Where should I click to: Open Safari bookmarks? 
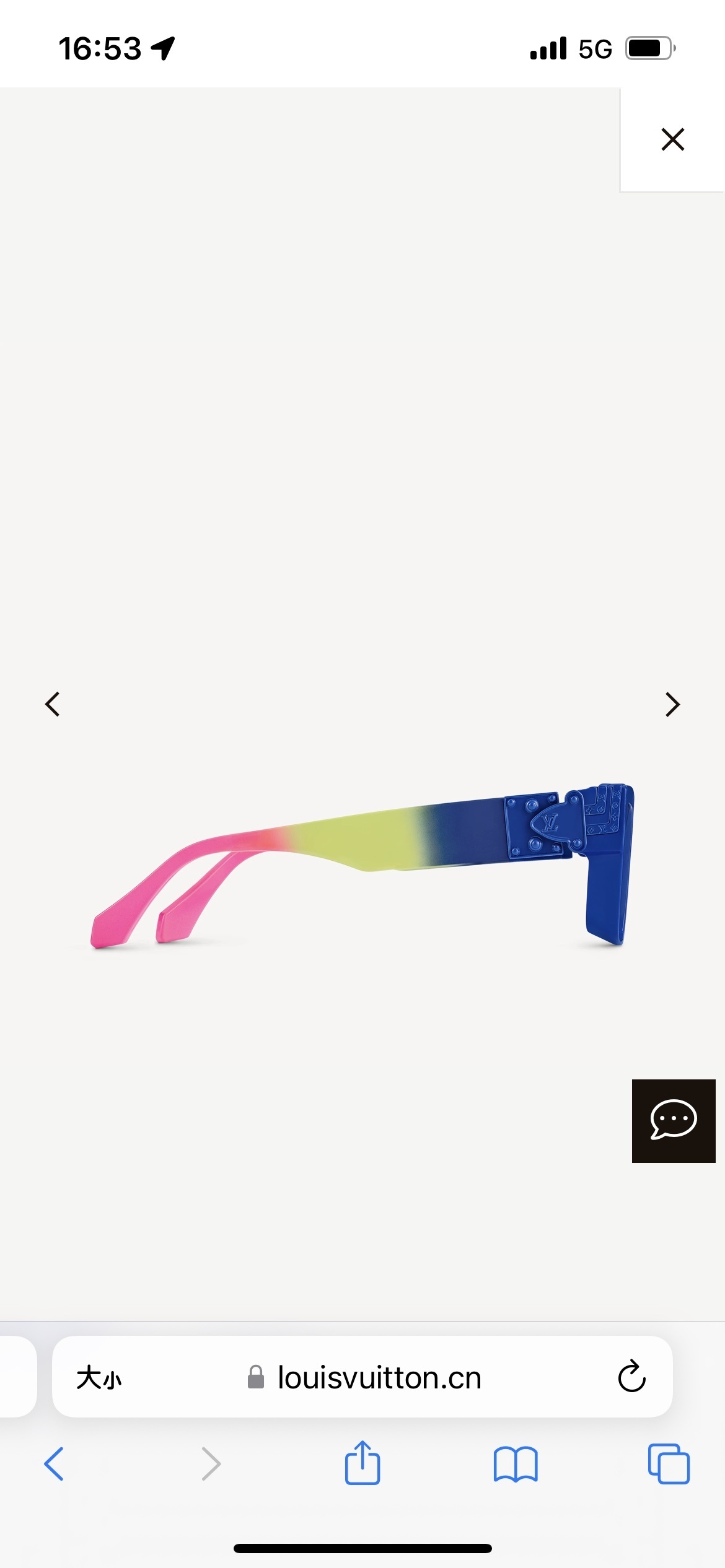(x=516, y=1464)
